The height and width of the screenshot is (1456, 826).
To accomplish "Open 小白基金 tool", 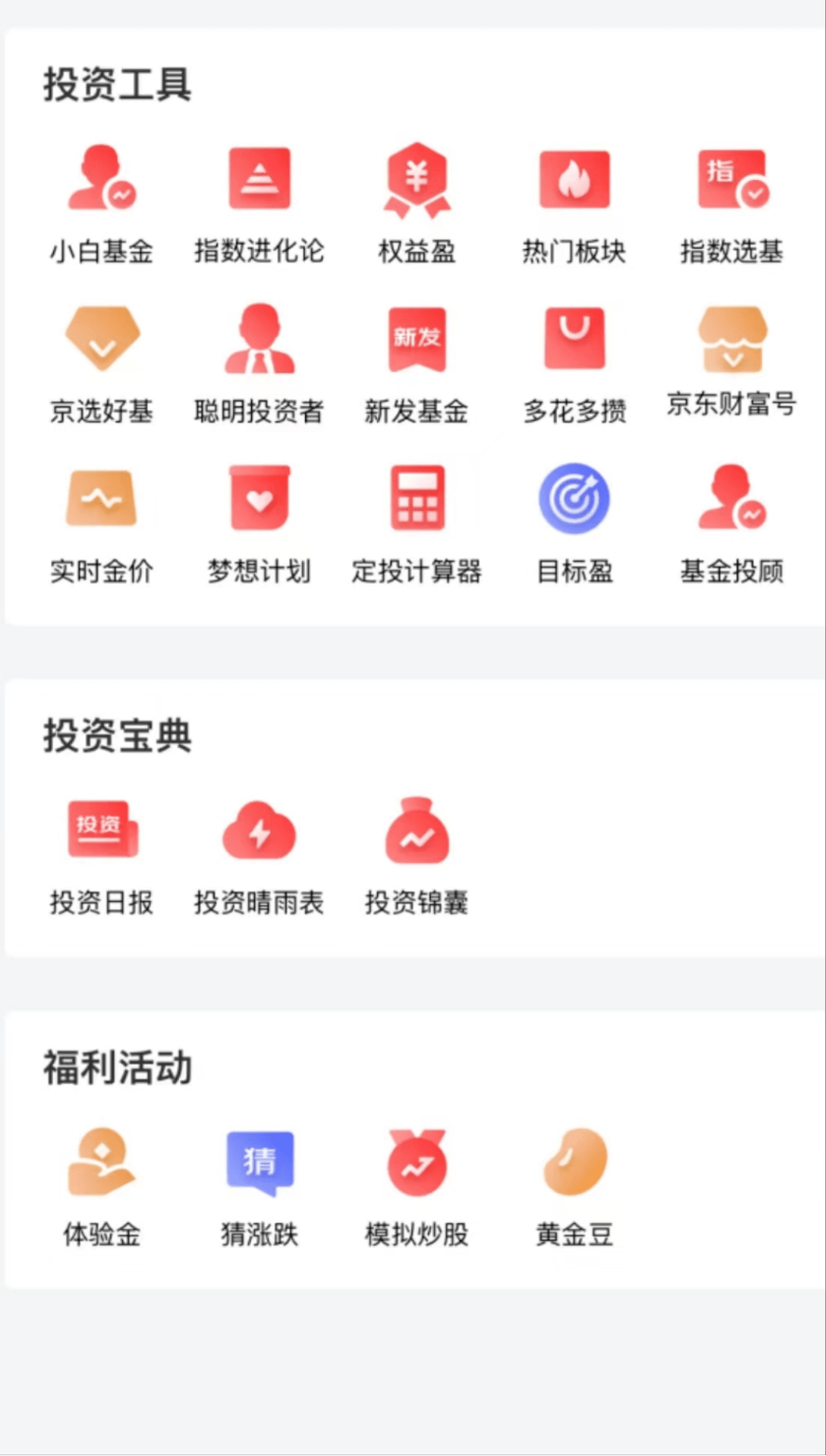I will click(x=102, y=180).
